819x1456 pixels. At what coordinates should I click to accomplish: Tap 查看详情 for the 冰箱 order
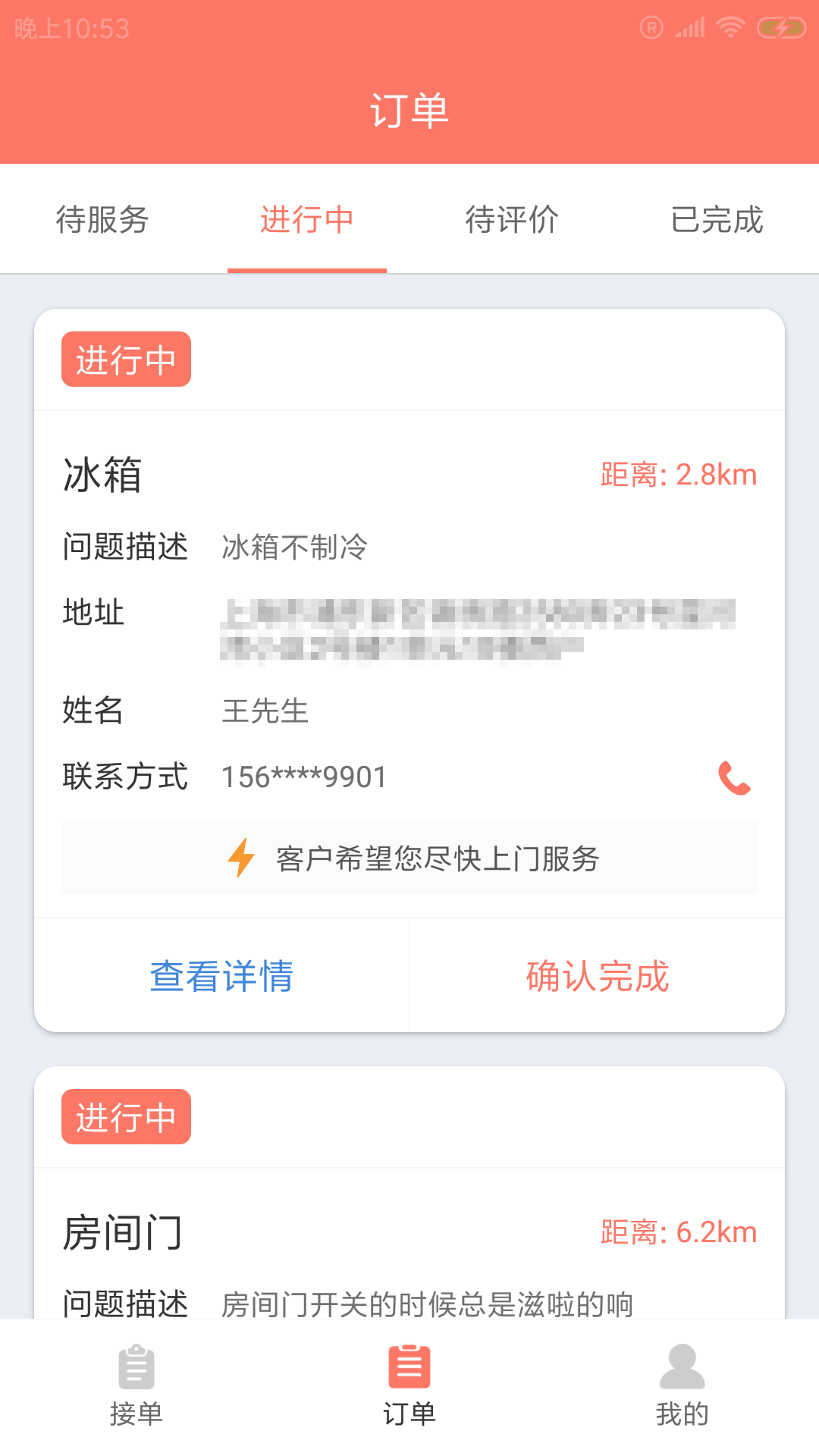pos(221,975)
